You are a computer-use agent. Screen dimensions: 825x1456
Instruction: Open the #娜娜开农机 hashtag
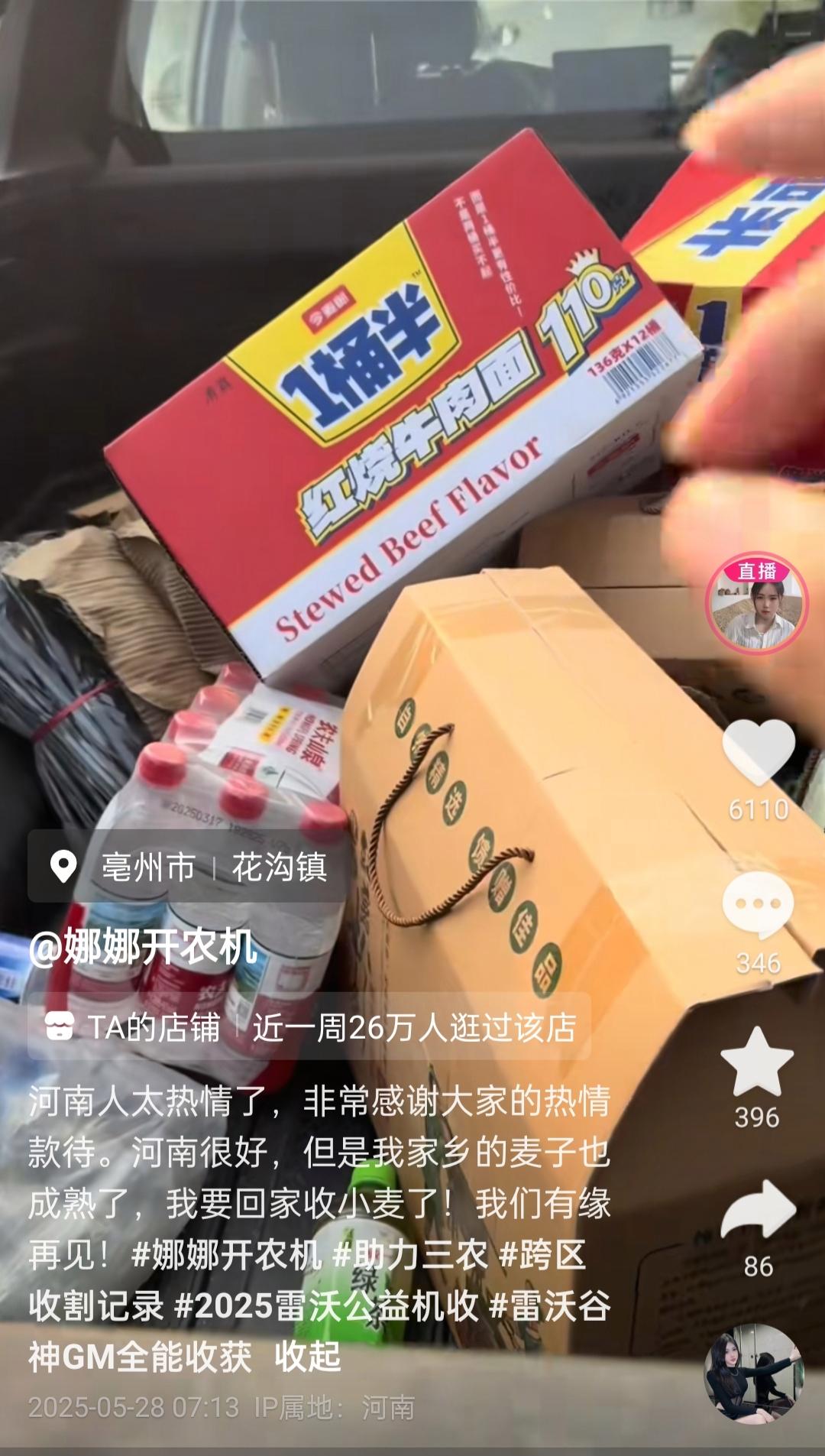click(226, 1255)
